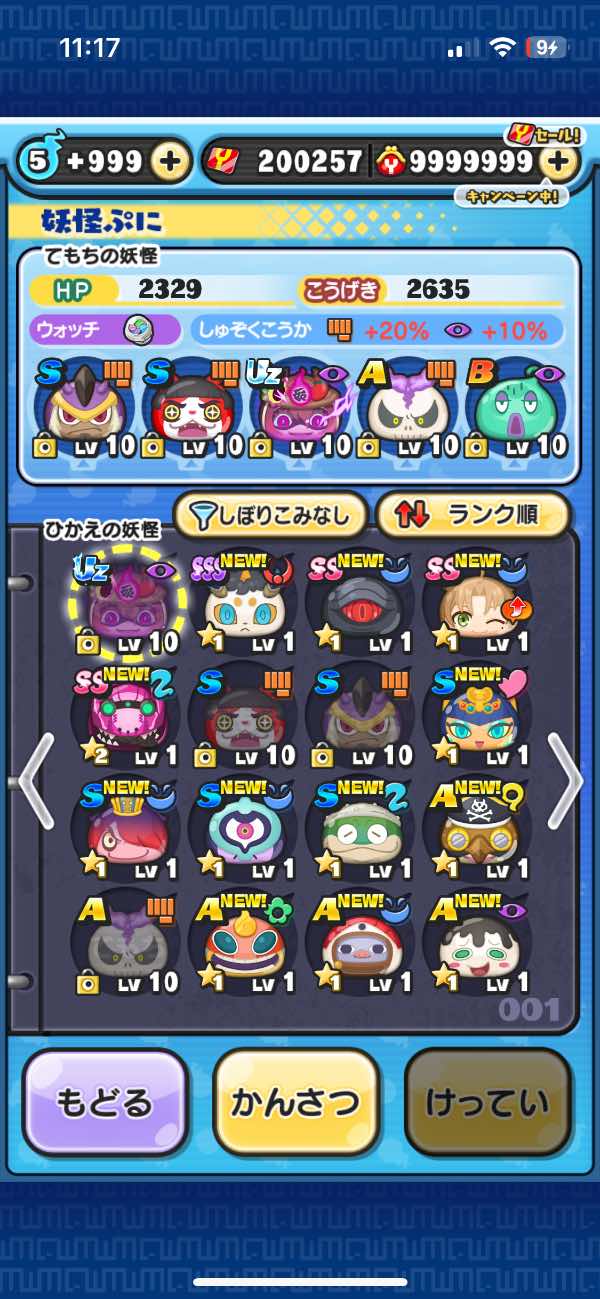Select the SS rank pink robot yokai
This screenshot has width=600, height=1299.
(124, 717)
